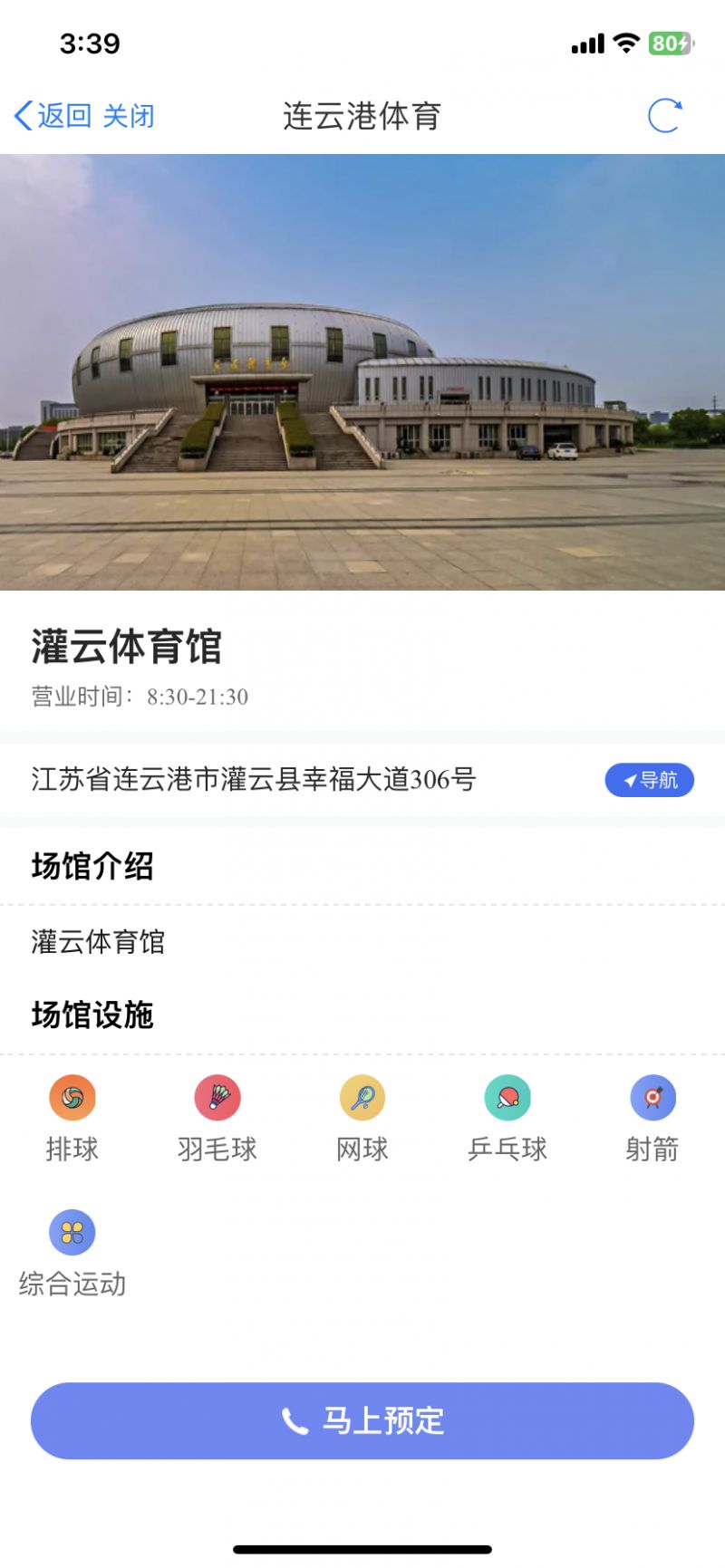The width and height of the screenshot is (725, 1568).
Task: Go back with the 返回 button
Action: click(x=53, y=116)
